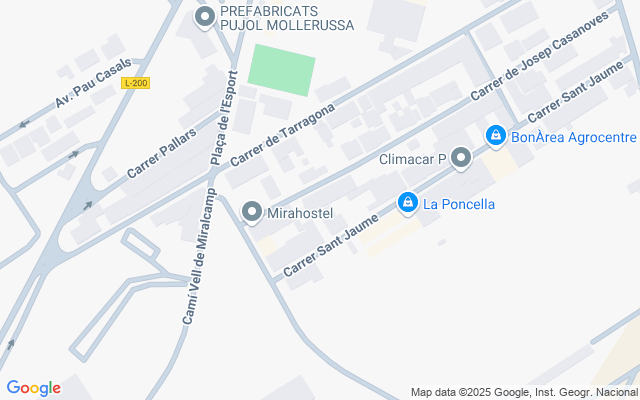Screen dimensions: 640x400
Task: Open the Mirahostel place marker
Action: coord(252,211)
